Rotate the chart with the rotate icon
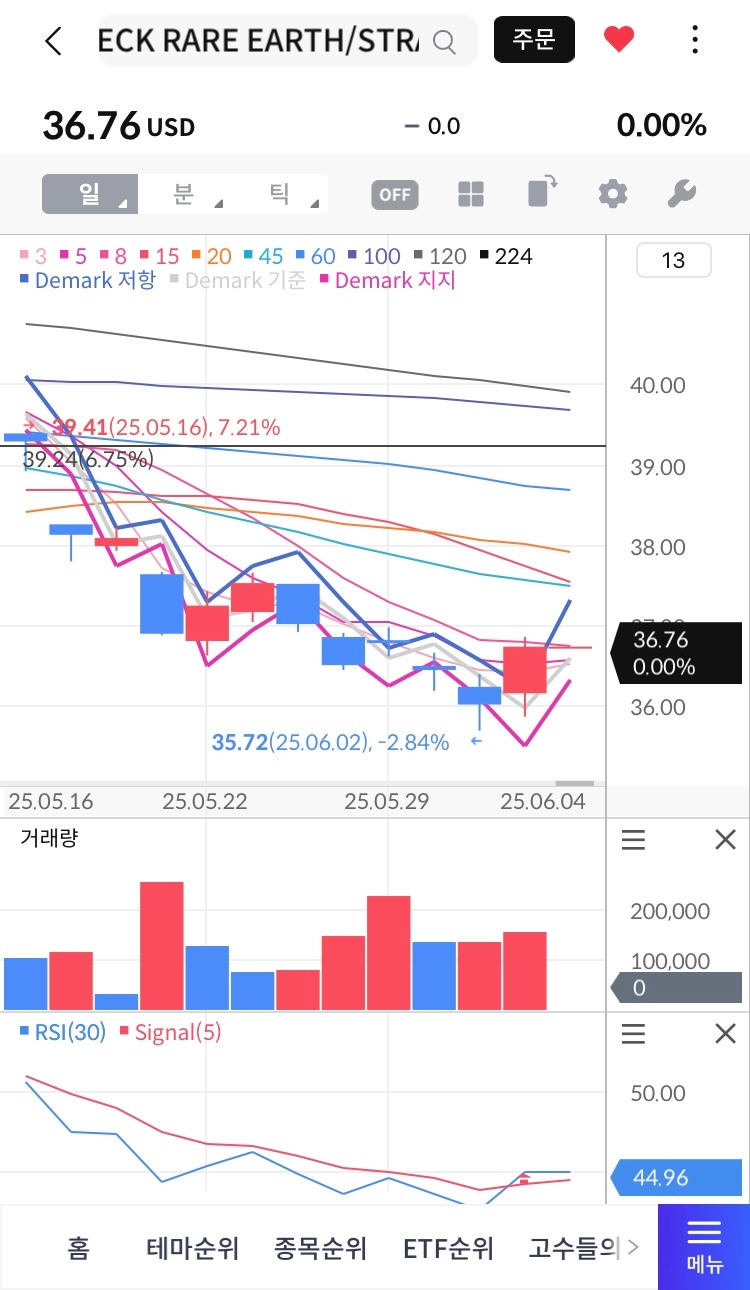750x1290 pixels. click(542, 192)
